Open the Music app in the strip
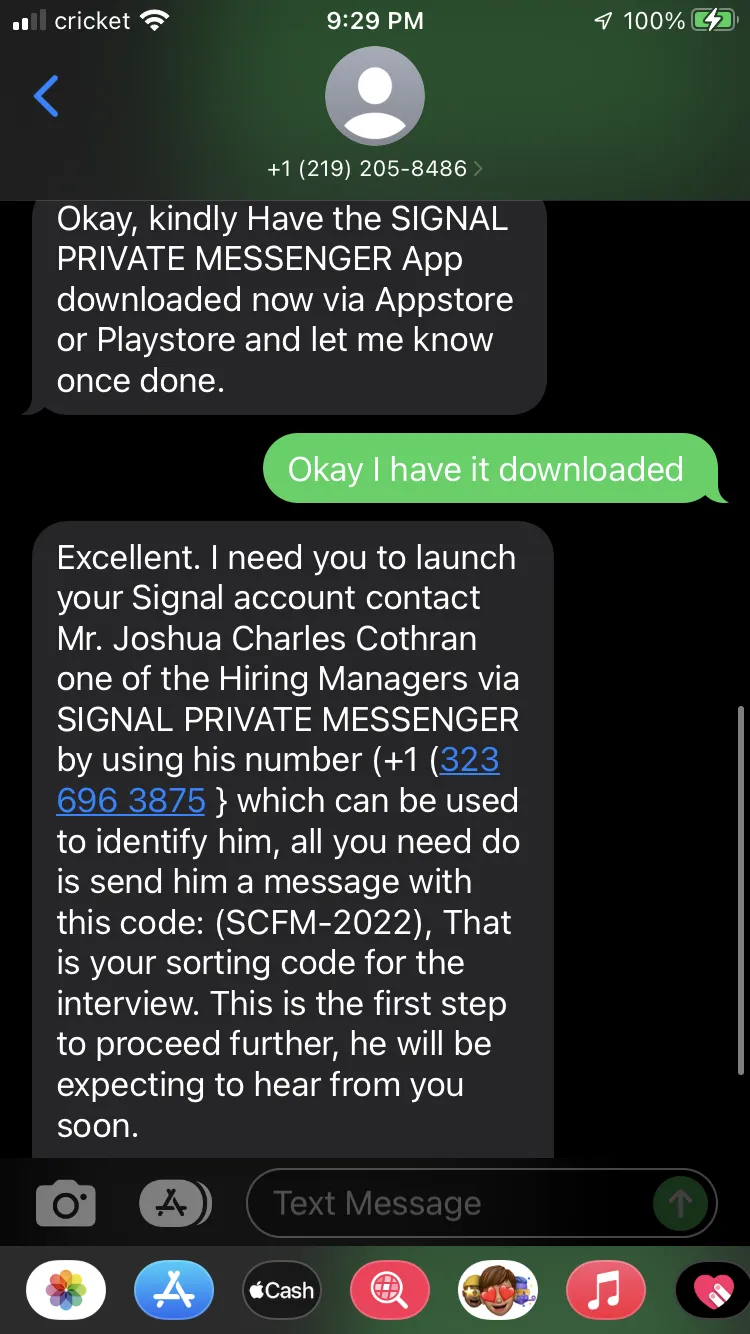The image size is (750, 1334). tap(606, 1290)
